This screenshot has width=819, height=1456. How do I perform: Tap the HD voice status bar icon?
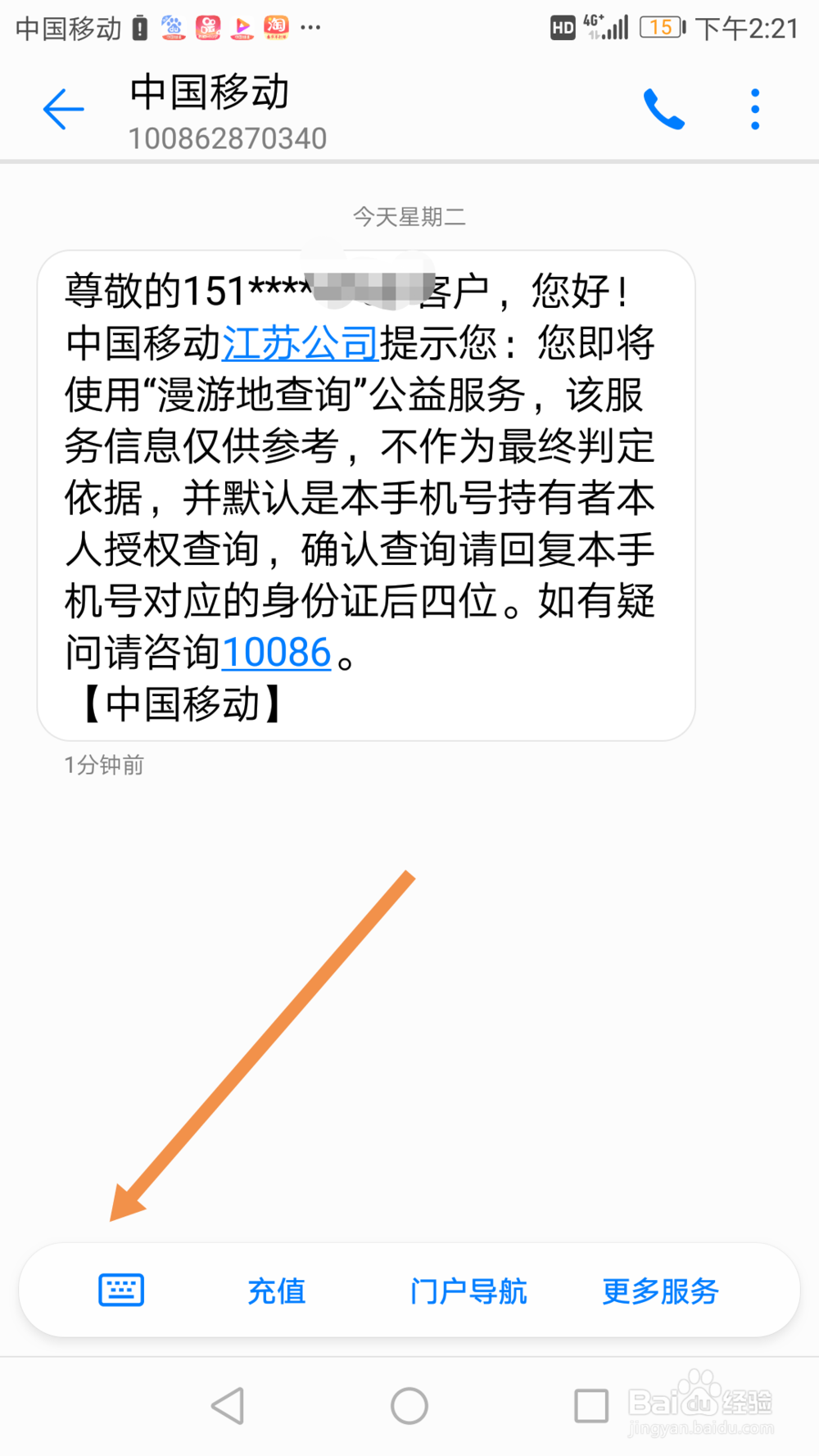click(562, 27)
